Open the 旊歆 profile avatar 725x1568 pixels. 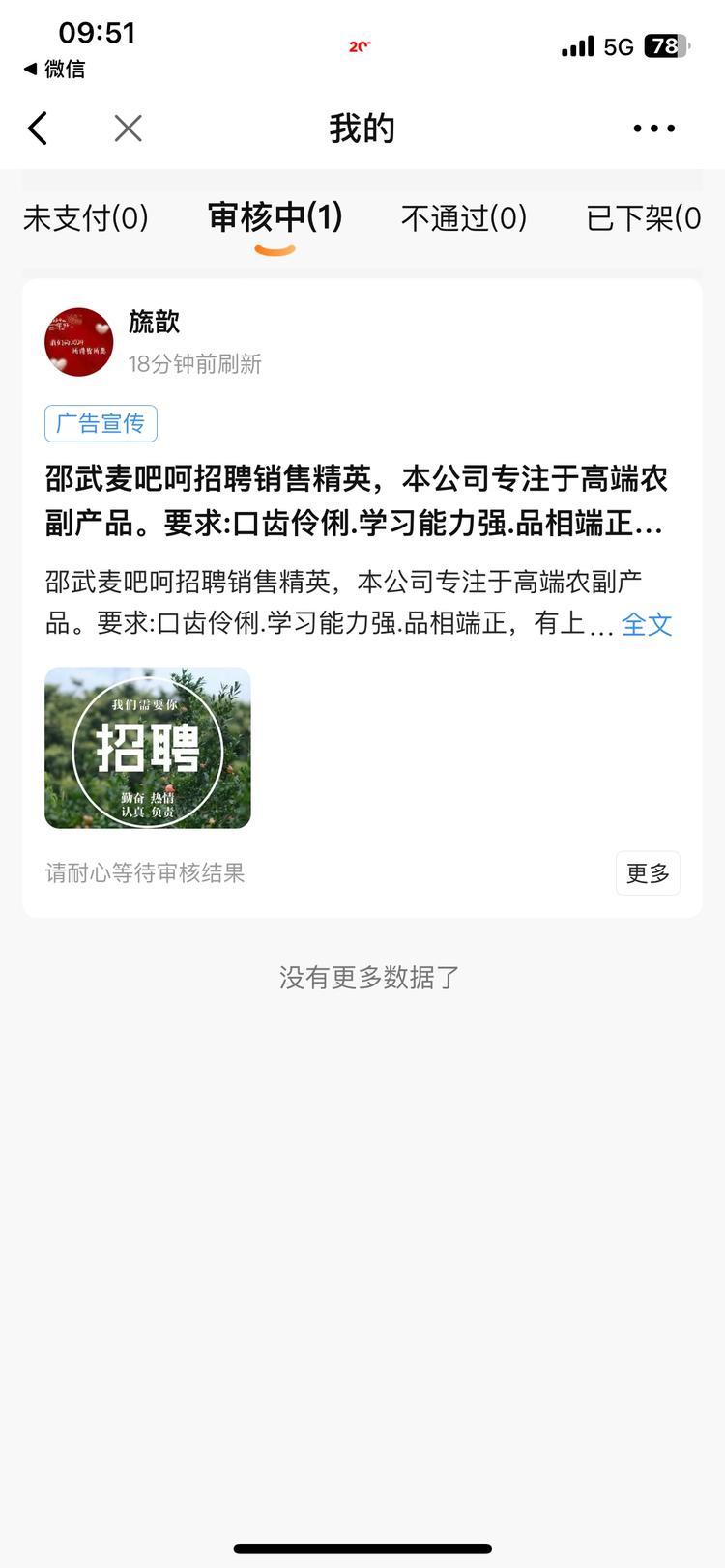tap(79, 342)
